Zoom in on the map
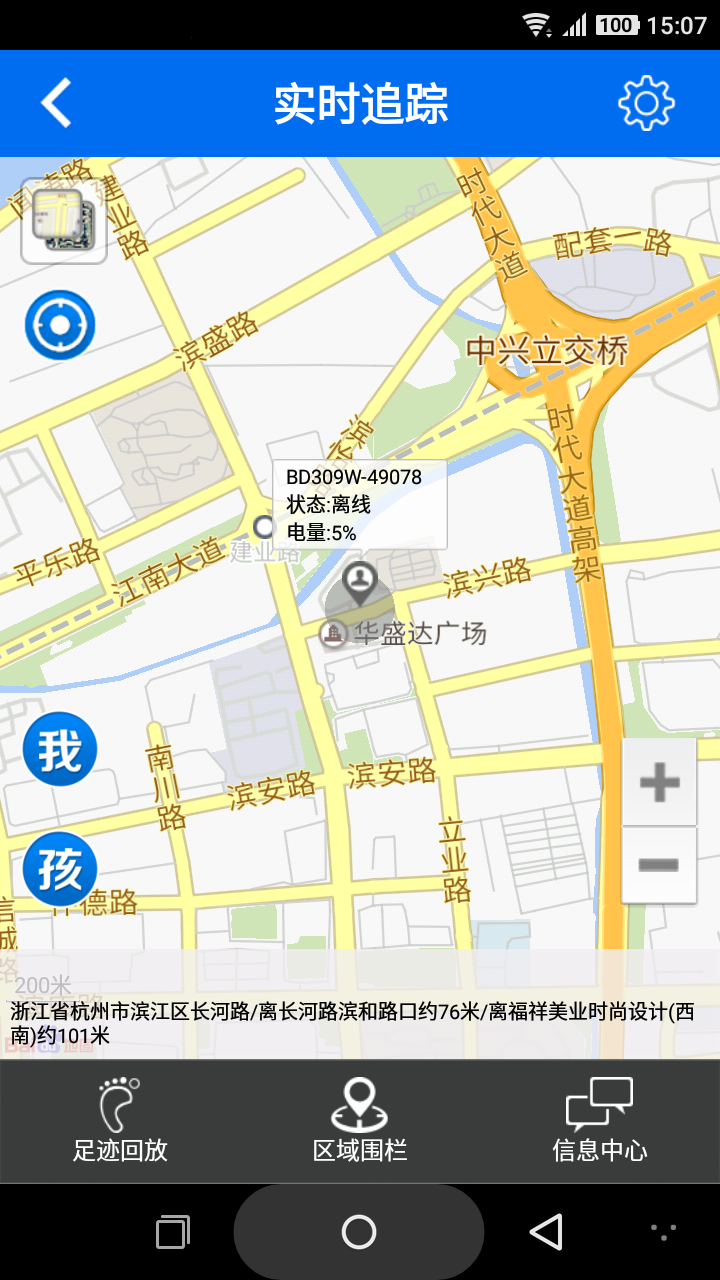 tap(659, 782)
